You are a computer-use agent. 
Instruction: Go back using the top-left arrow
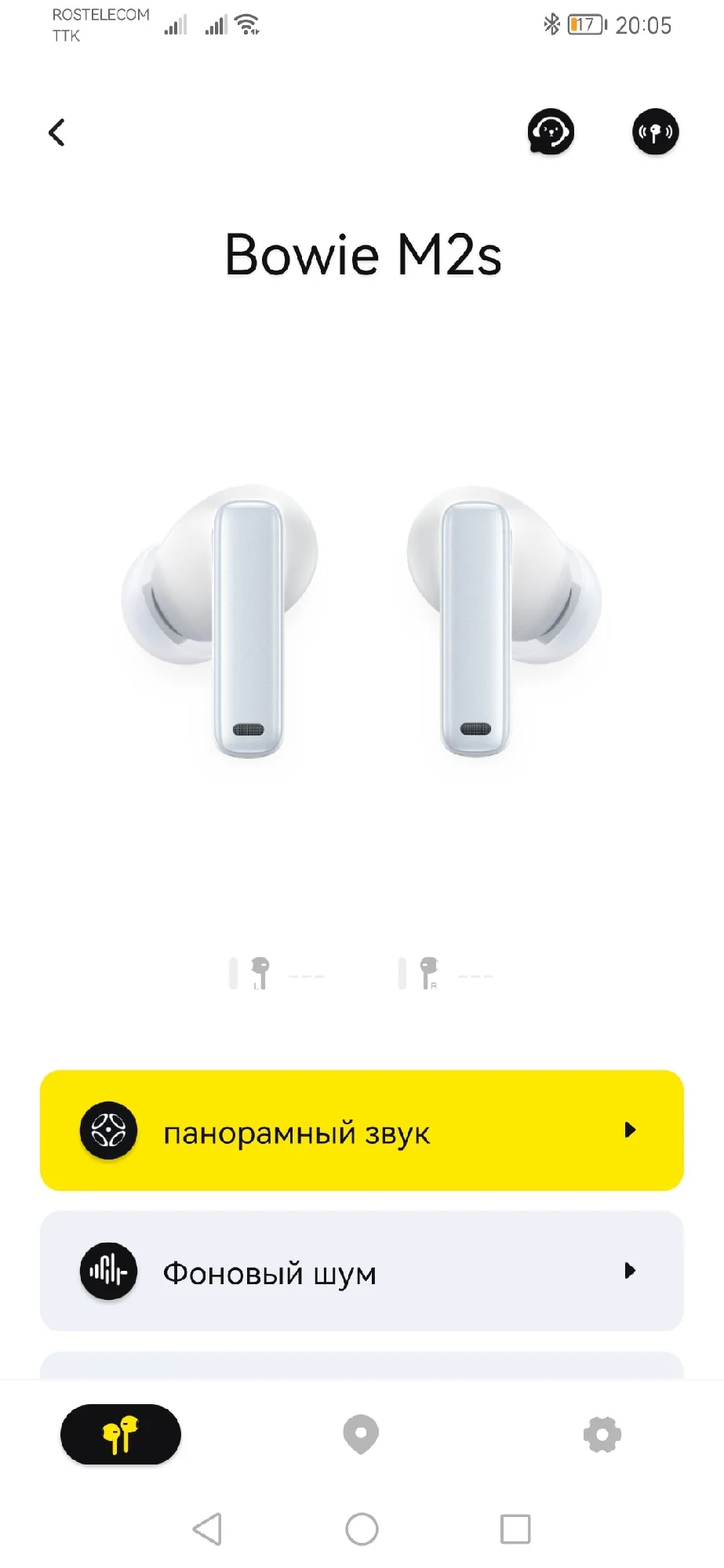(56, 132)
